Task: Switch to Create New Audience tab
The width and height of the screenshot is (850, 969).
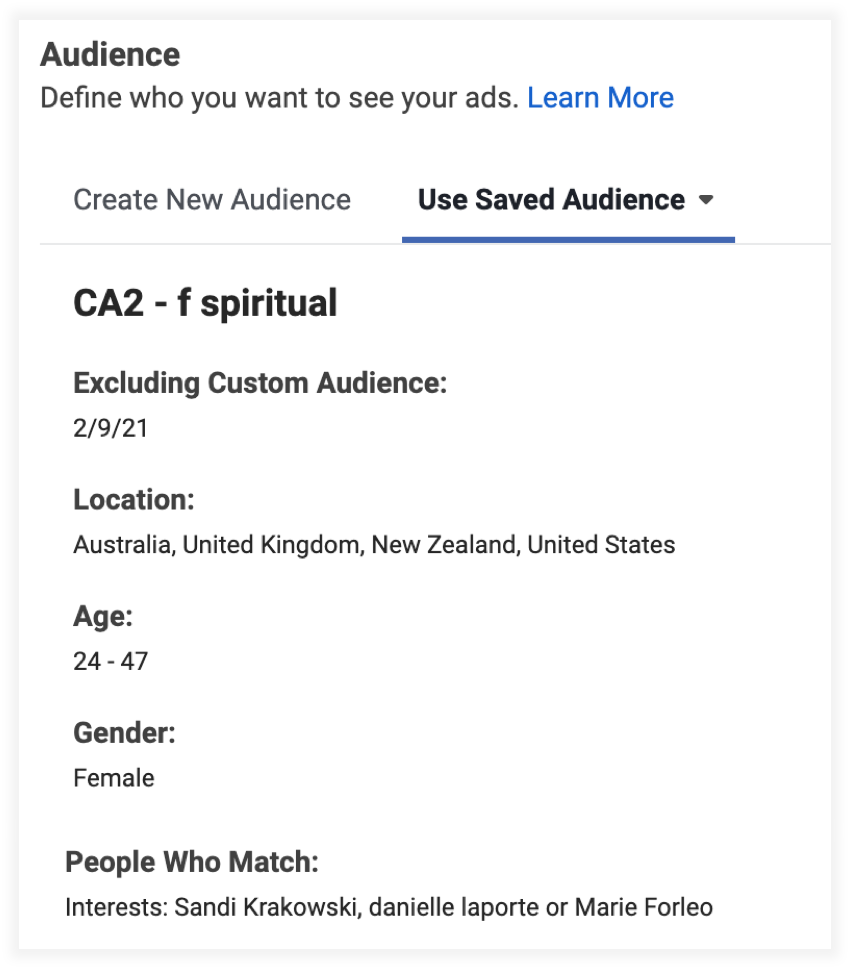Action: 212,200
